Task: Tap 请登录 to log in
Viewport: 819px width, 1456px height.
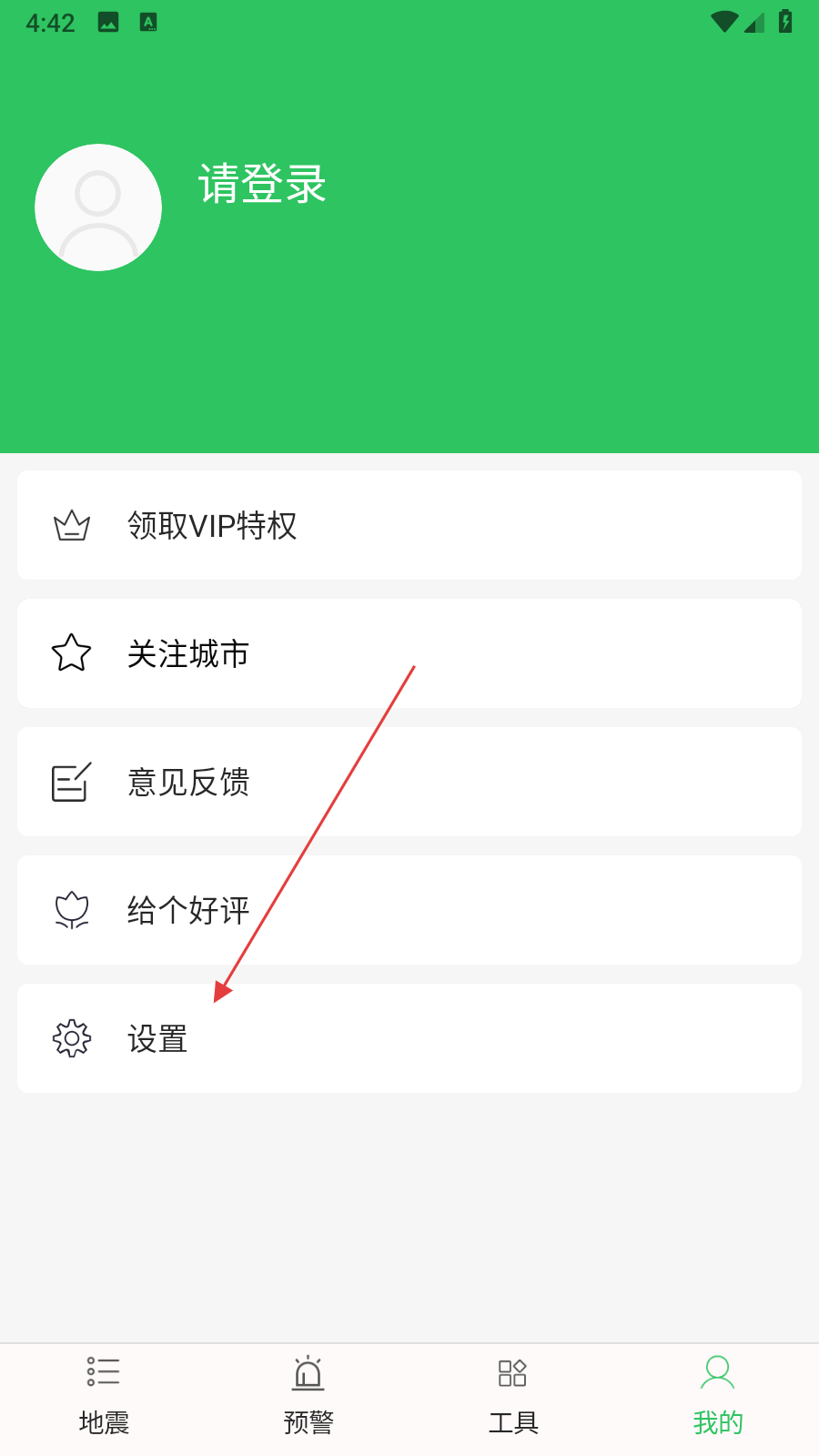Action: (262, 184)
